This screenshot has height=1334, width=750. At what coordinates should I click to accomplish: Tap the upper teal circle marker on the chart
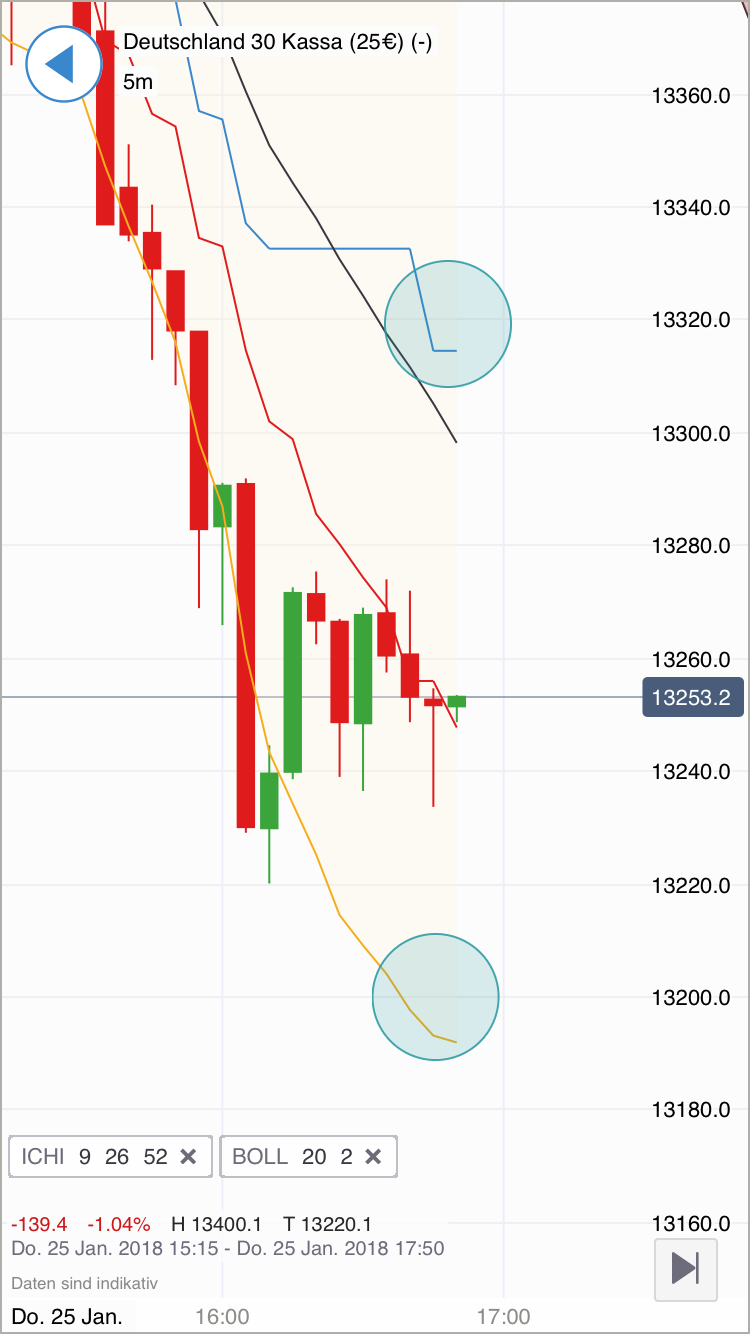point(448,322)
